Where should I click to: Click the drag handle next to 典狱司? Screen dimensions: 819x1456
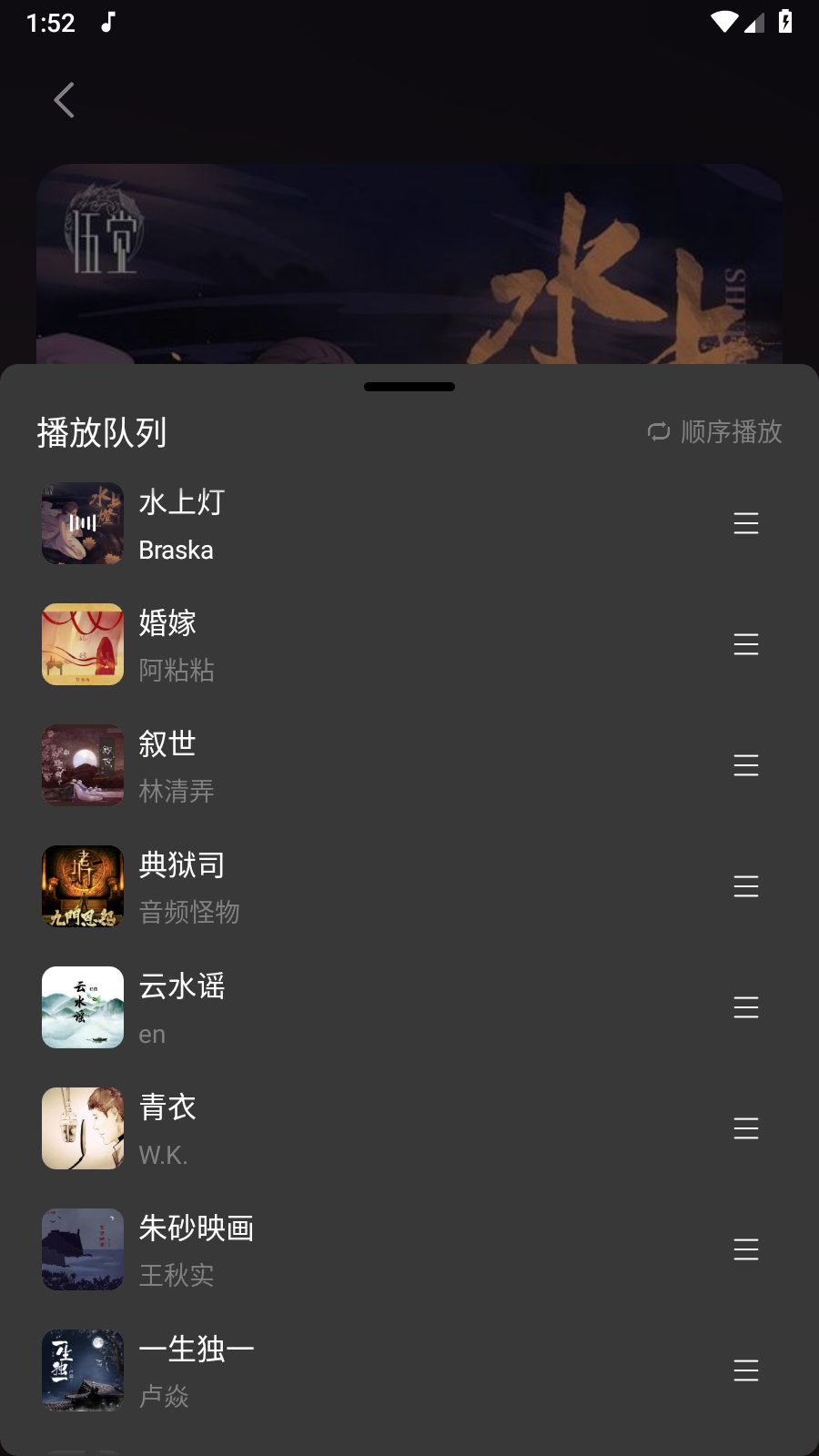(745, 886)
